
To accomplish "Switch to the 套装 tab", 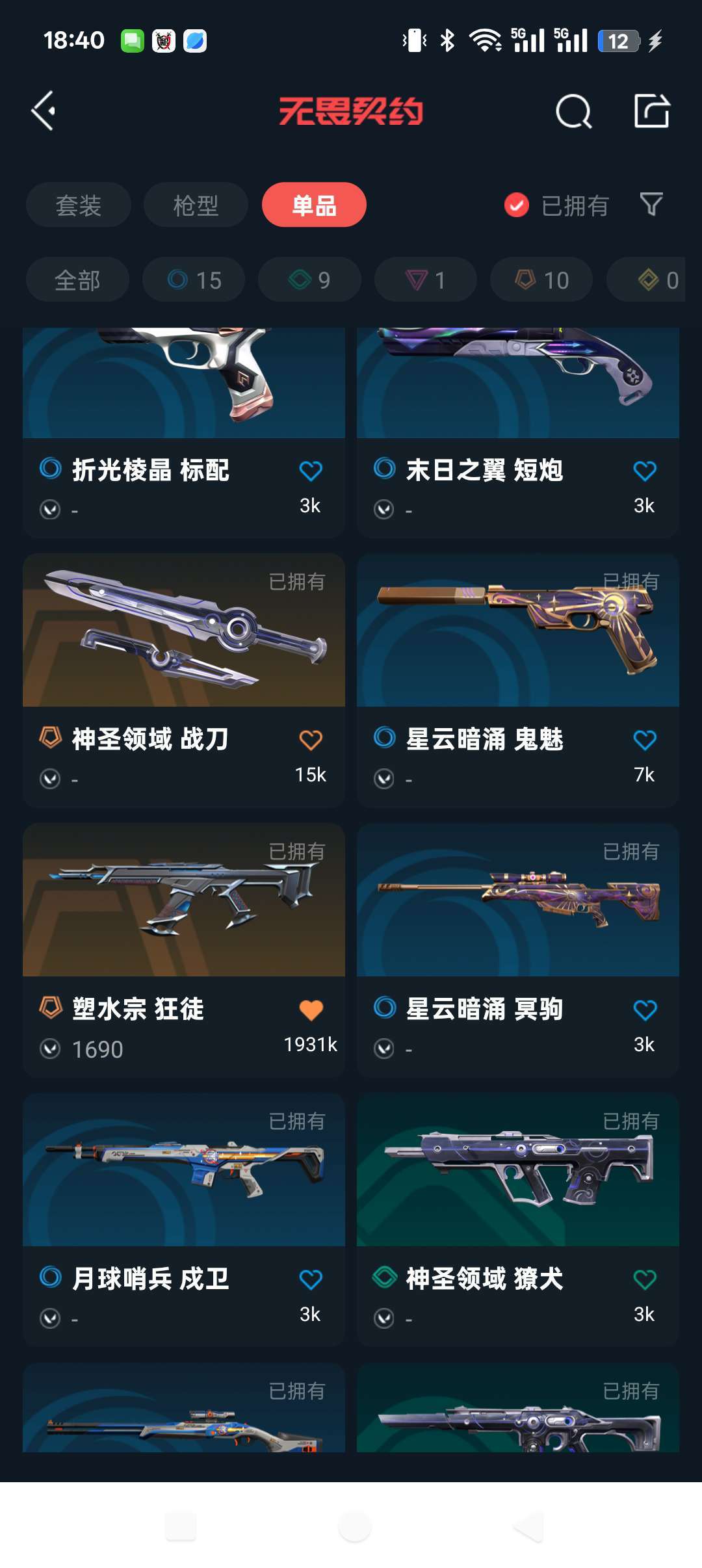I will point(78,205).
